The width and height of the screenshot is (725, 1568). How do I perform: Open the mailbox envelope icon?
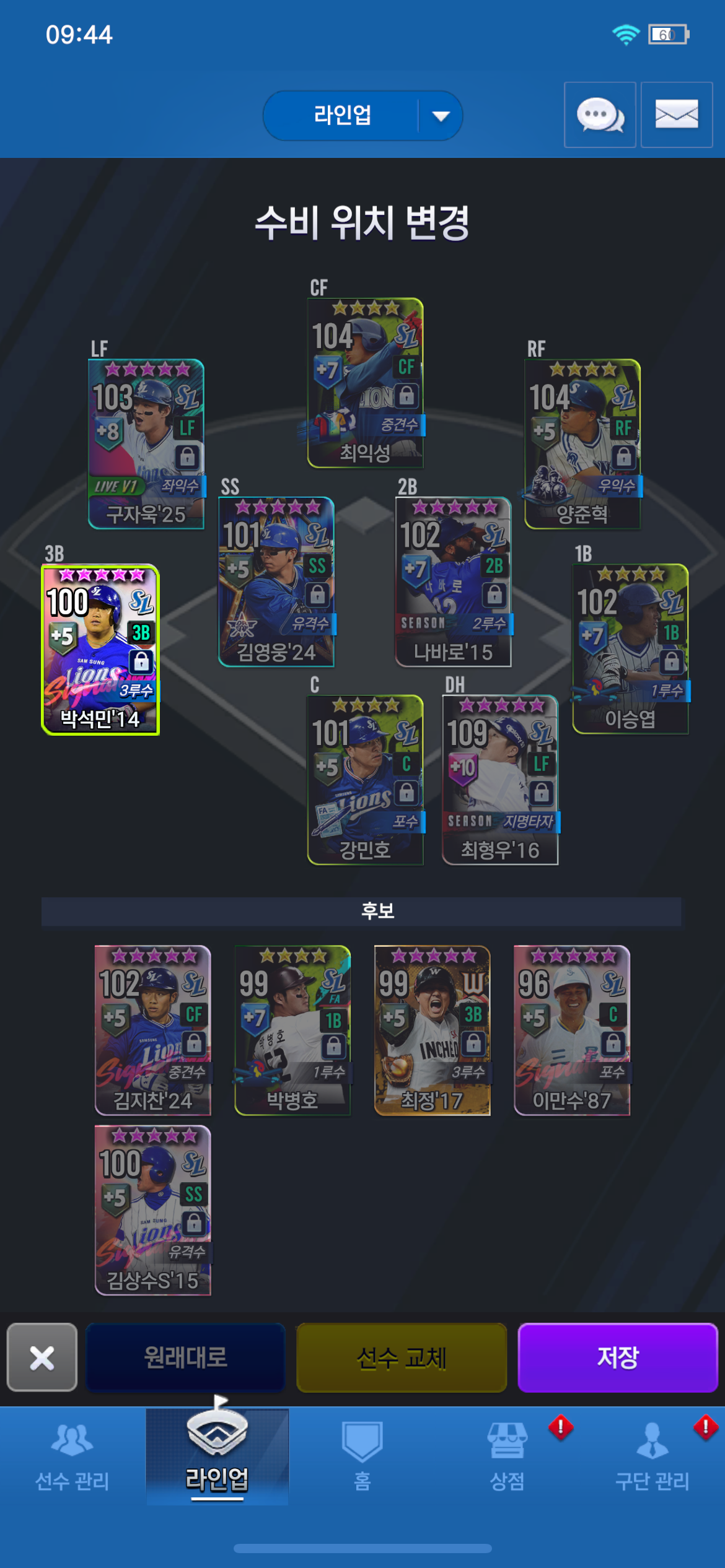tap(677, 115)
